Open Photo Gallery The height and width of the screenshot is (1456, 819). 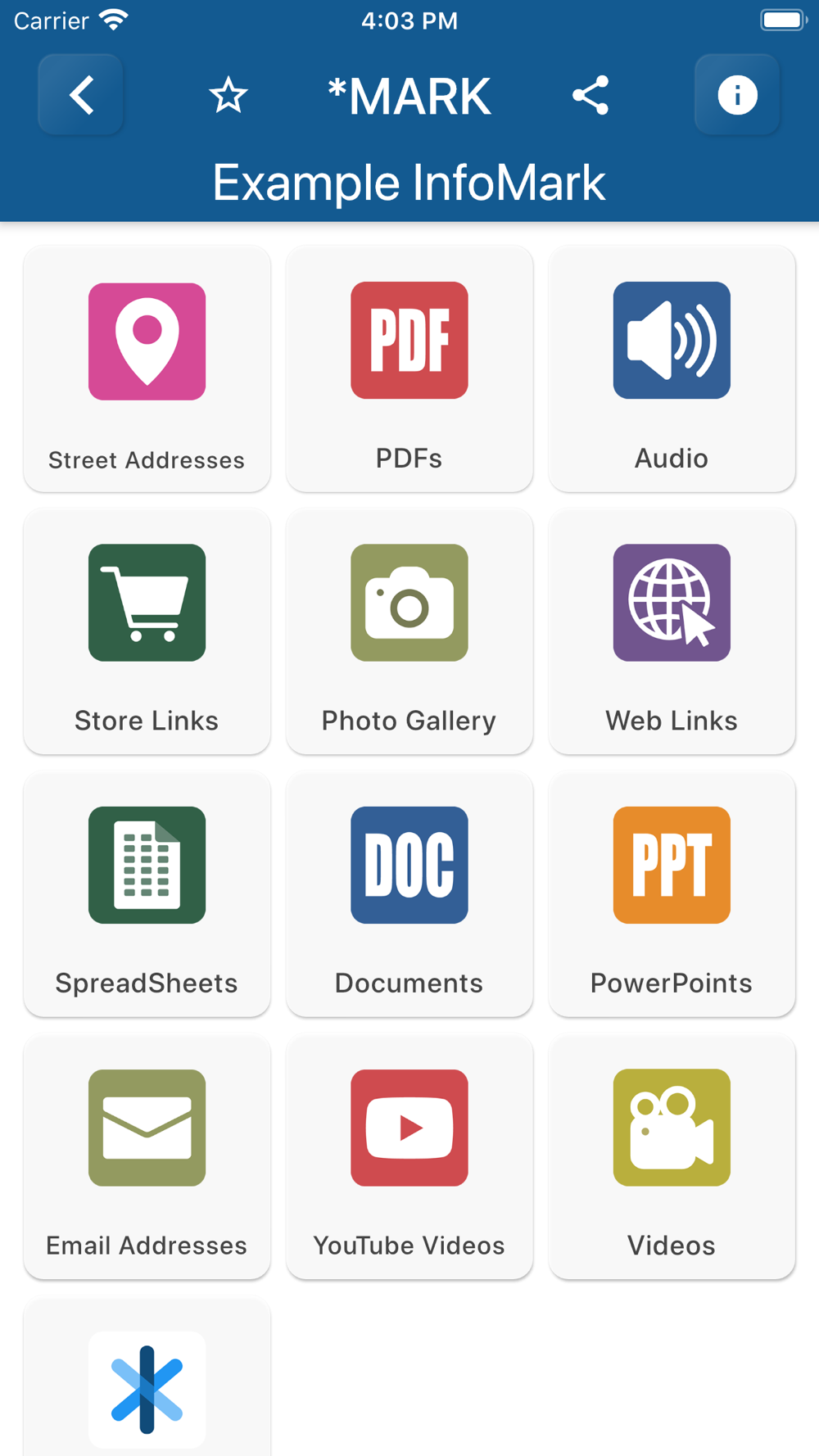click(409, 631)
